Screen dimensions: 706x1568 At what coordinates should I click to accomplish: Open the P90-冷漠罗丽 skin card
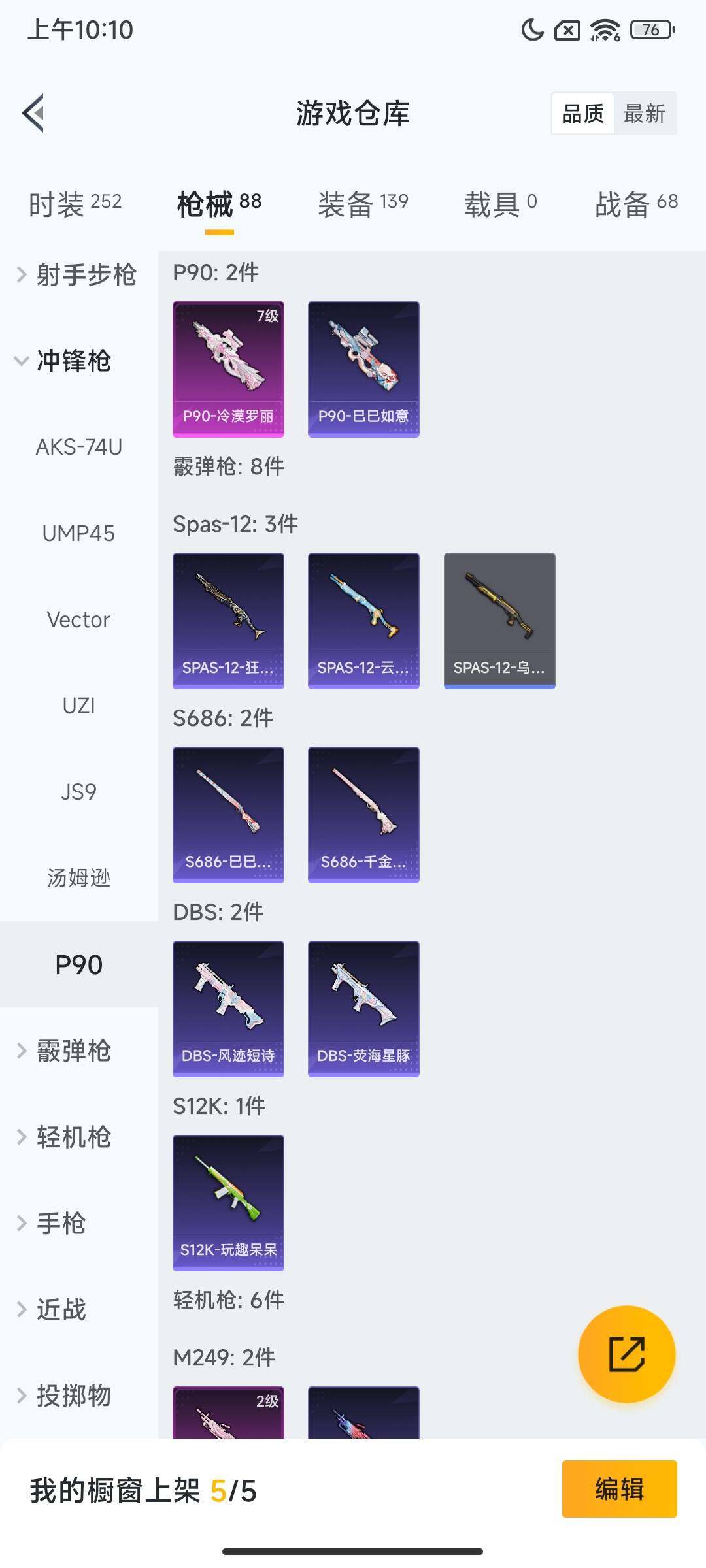coord(228,368)
